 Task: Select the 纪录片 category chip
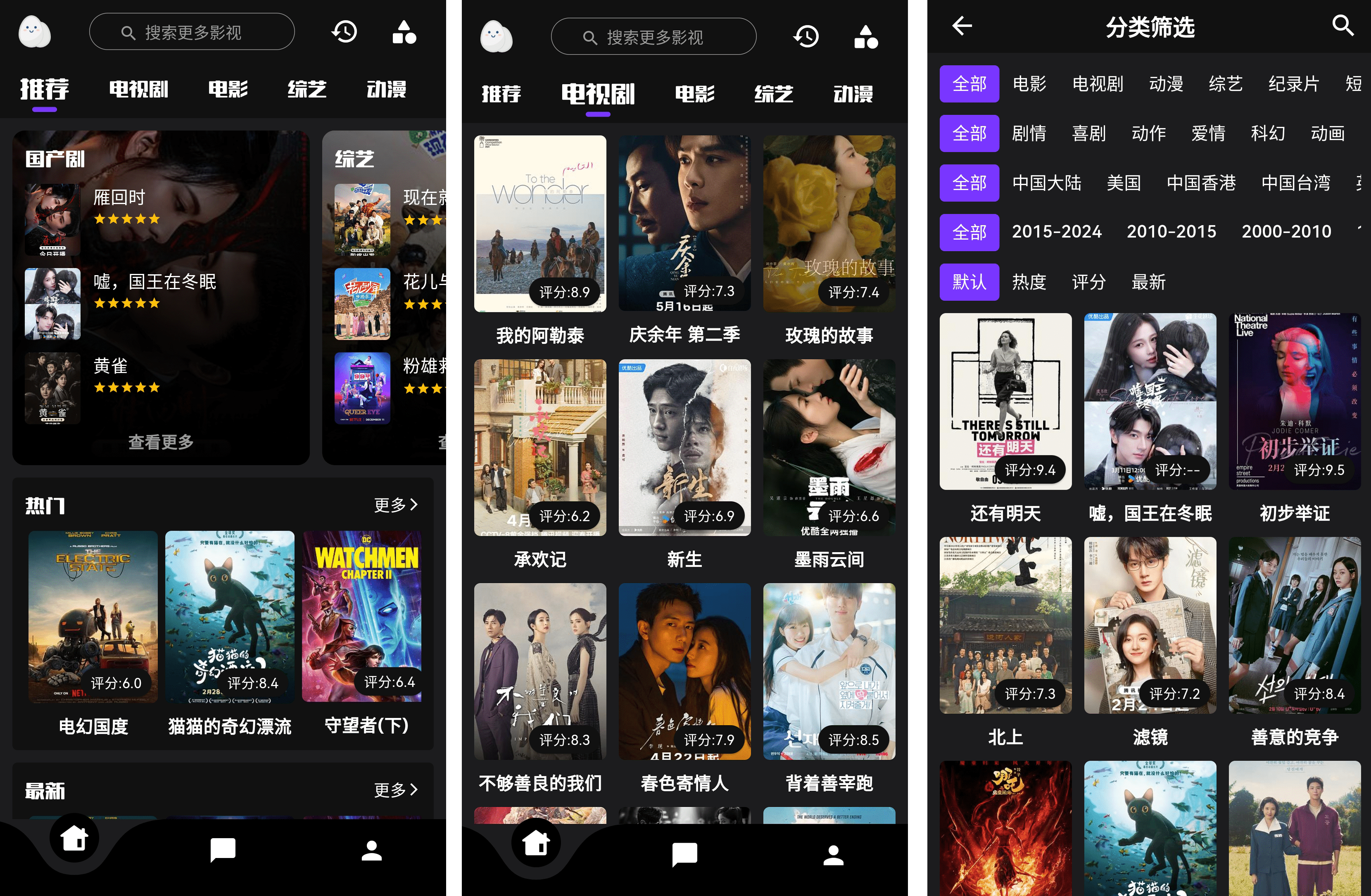click(x=1293, y=84)
